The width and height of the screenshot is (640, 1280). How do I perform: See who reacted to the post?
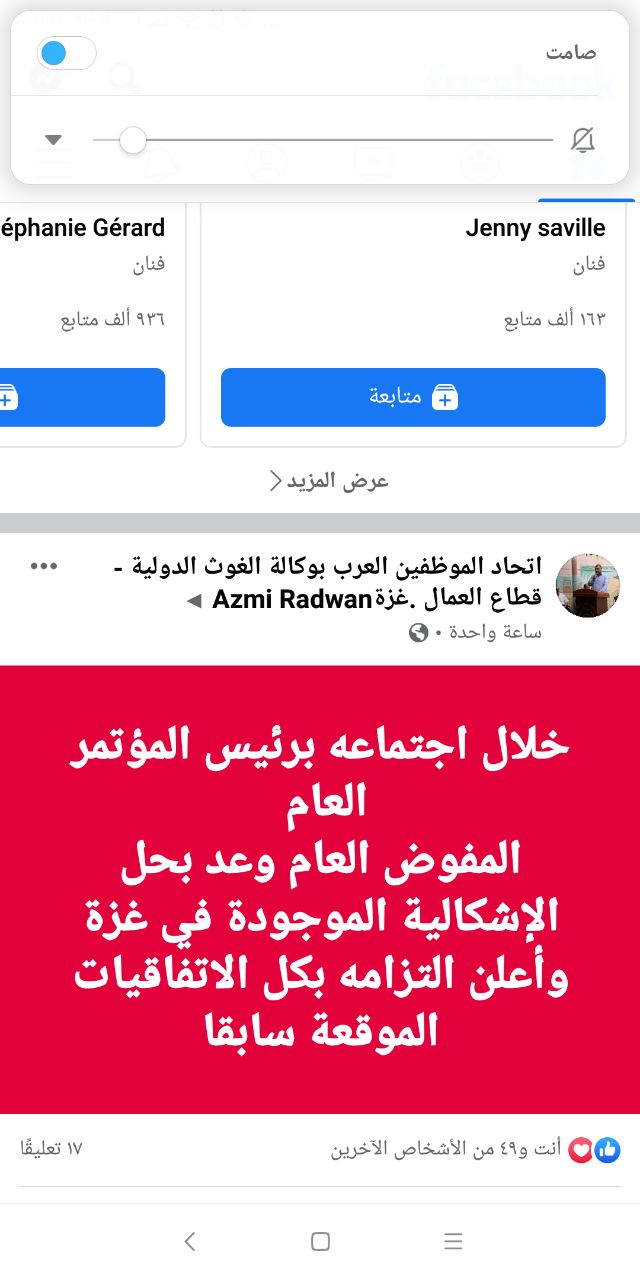point(475,1150)
